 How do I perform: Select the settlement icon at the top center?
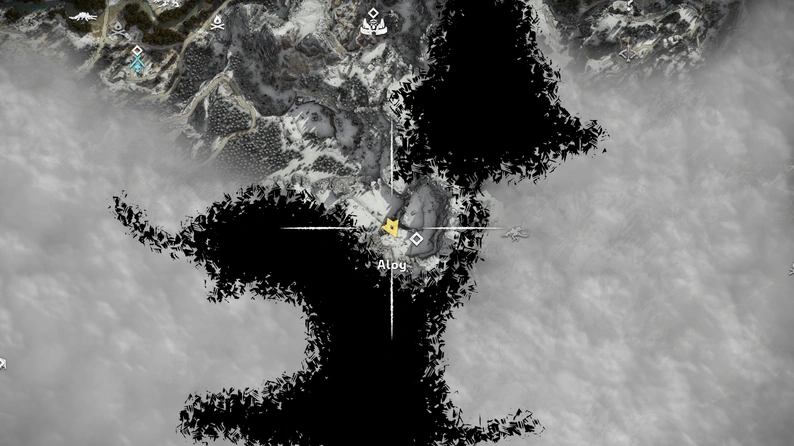pyautogui.click(x=373, y=24)
